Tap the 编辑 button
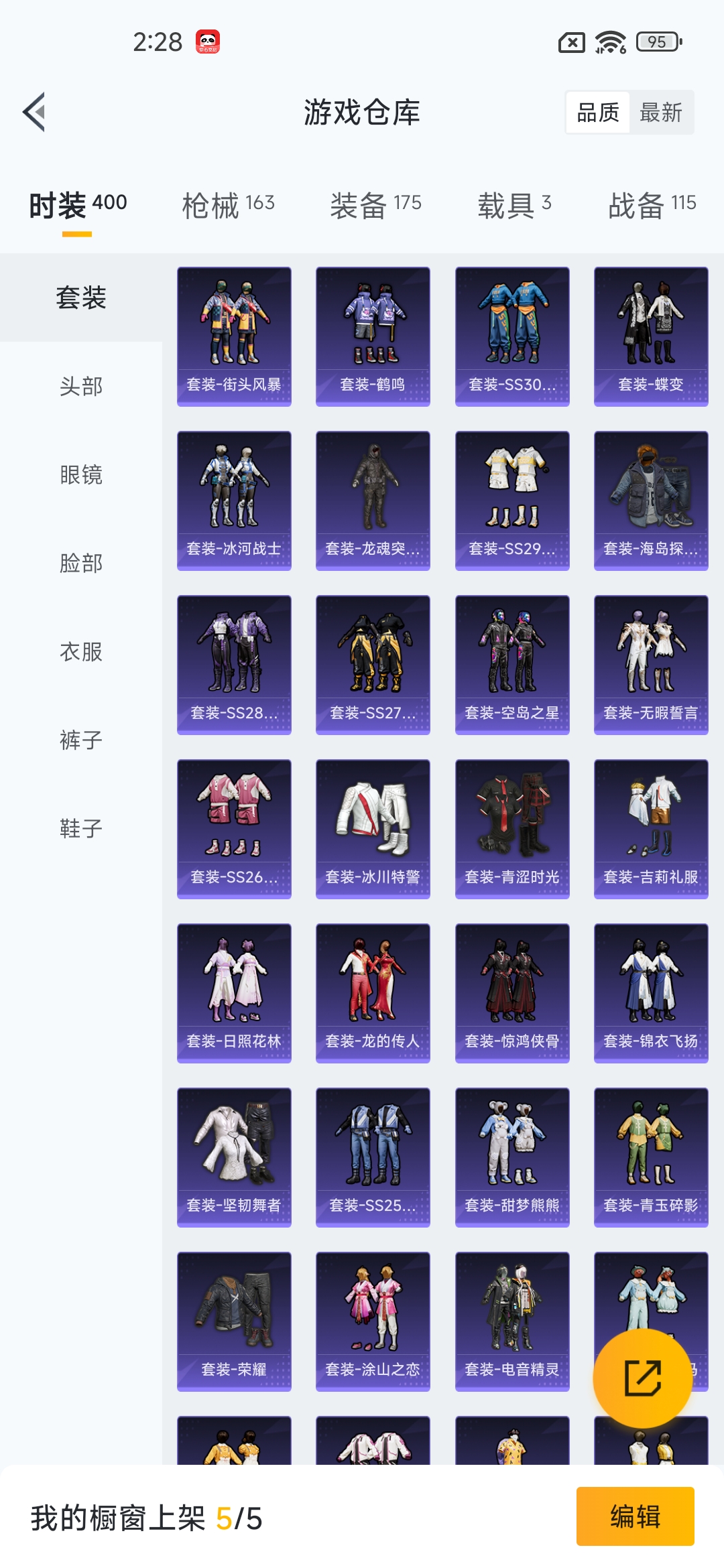724x1568 pixels. (635, 1516)
